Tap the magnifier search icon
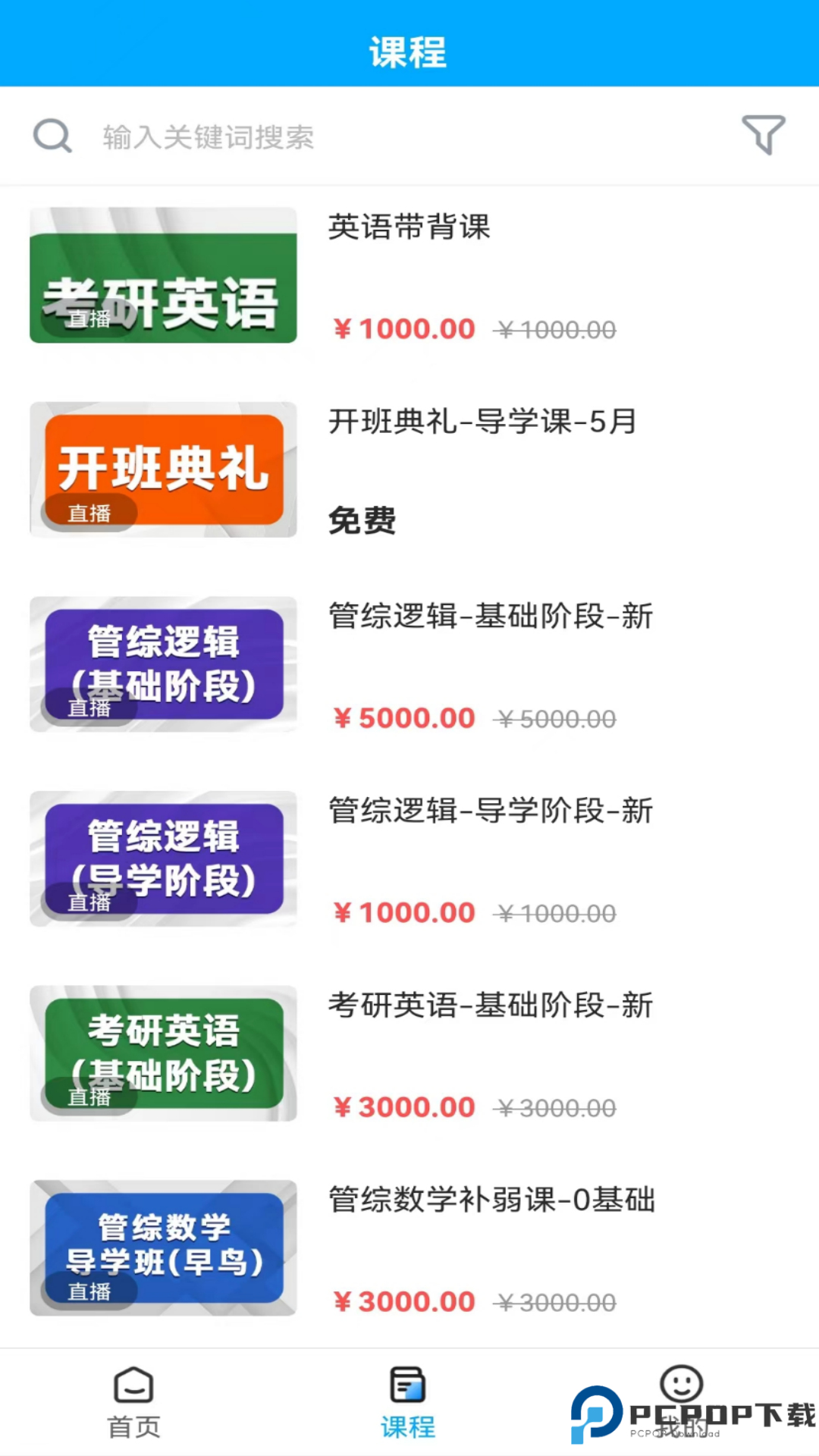Viewport: 819px width, 1456px height. click(51, 135)
